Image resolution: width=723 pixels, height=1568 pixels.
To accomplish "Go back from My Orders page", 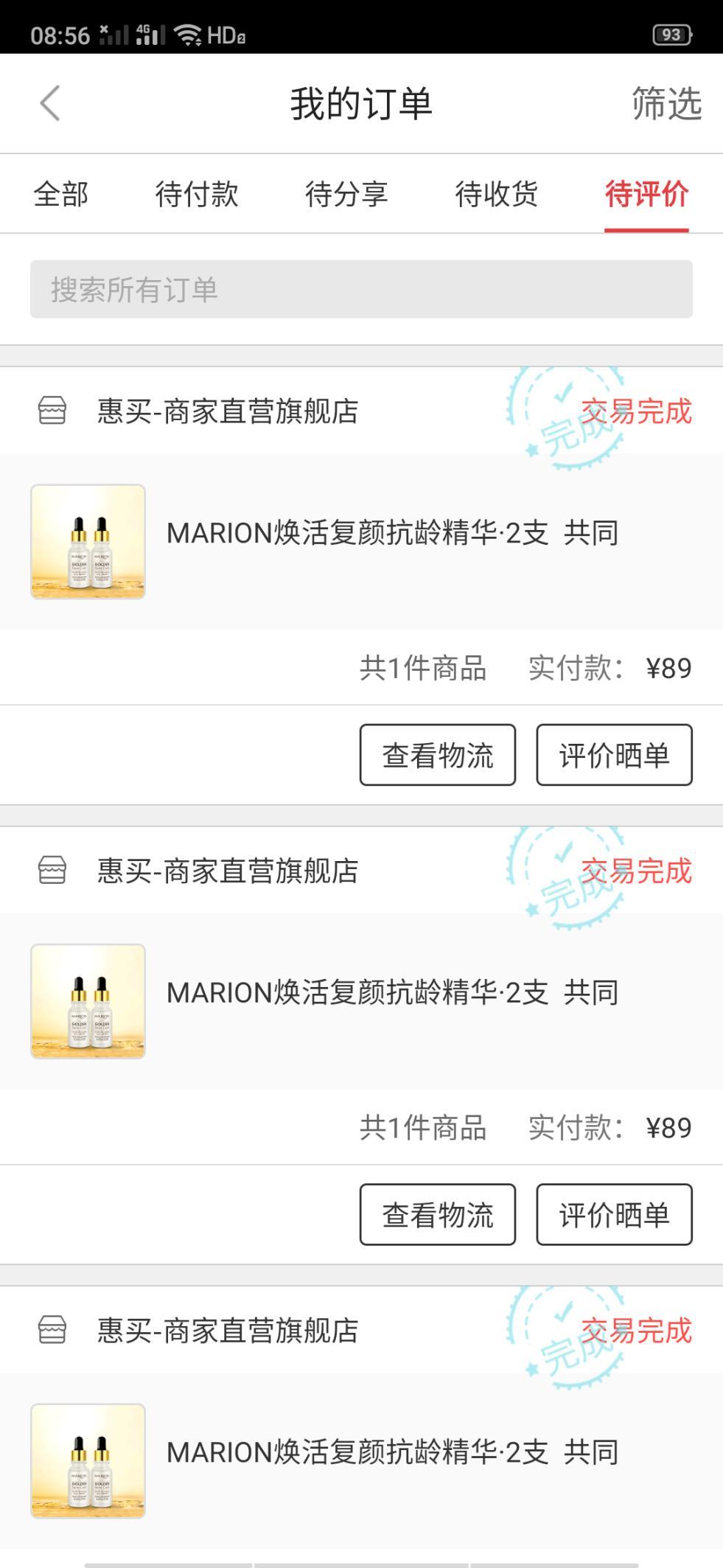I will click(x=50, y=103).
